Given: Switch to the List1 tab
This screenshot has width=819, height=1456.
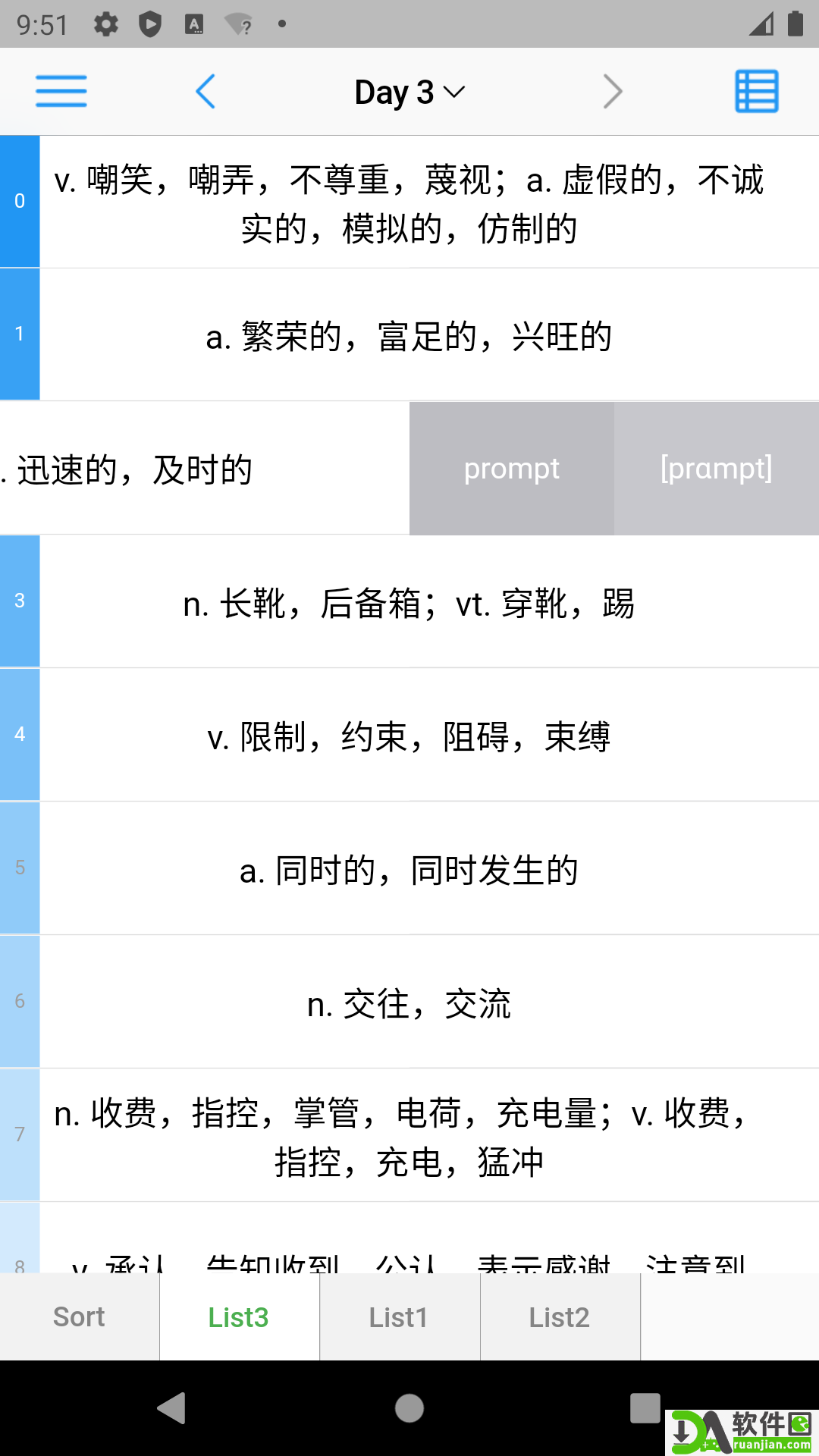Looking at the screenshot, I should tap(400, 1317).
